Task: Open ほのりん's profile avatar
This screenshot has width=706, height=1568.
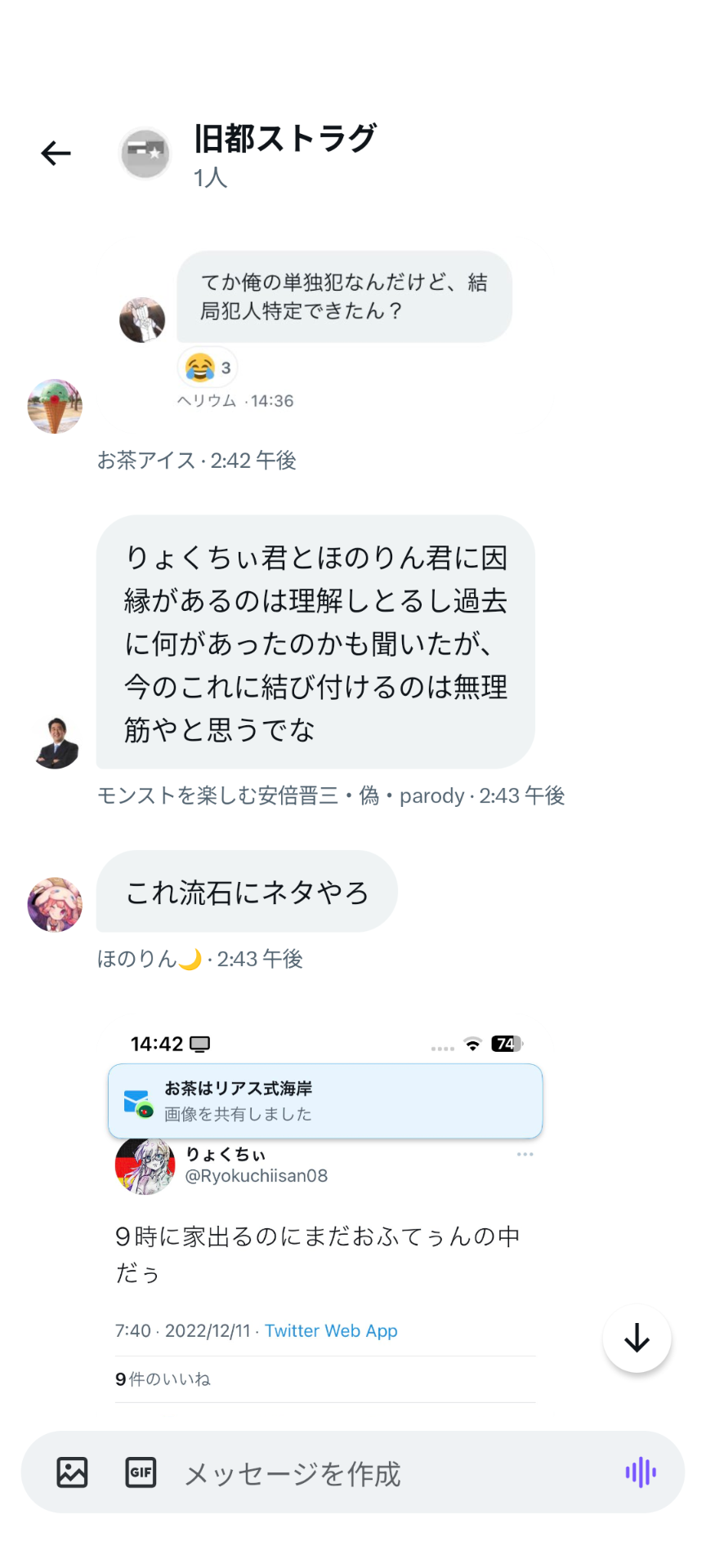Action: click(x=55, y=905)
